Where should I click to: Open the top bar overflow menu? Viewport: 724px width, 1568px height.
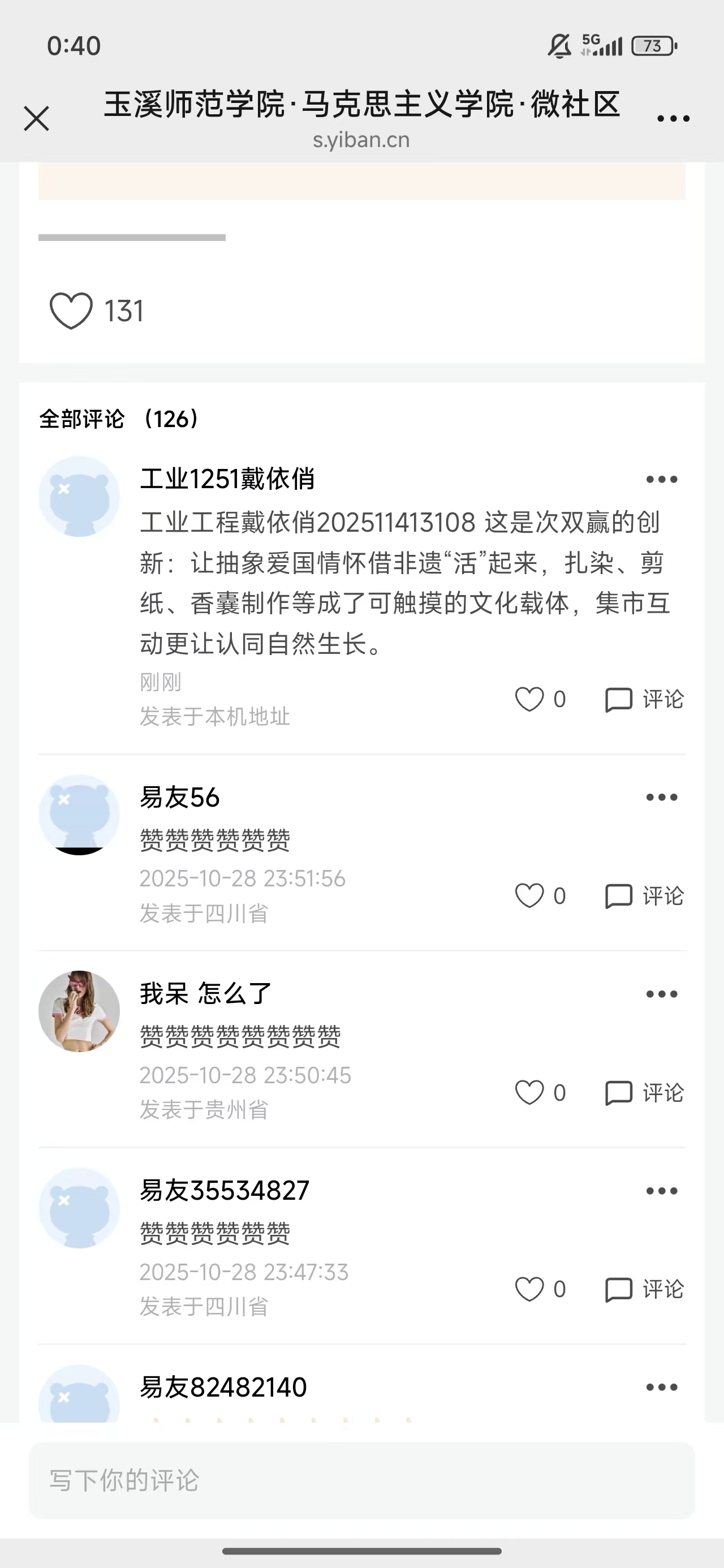pyautogui.click(x=673, y=118)
